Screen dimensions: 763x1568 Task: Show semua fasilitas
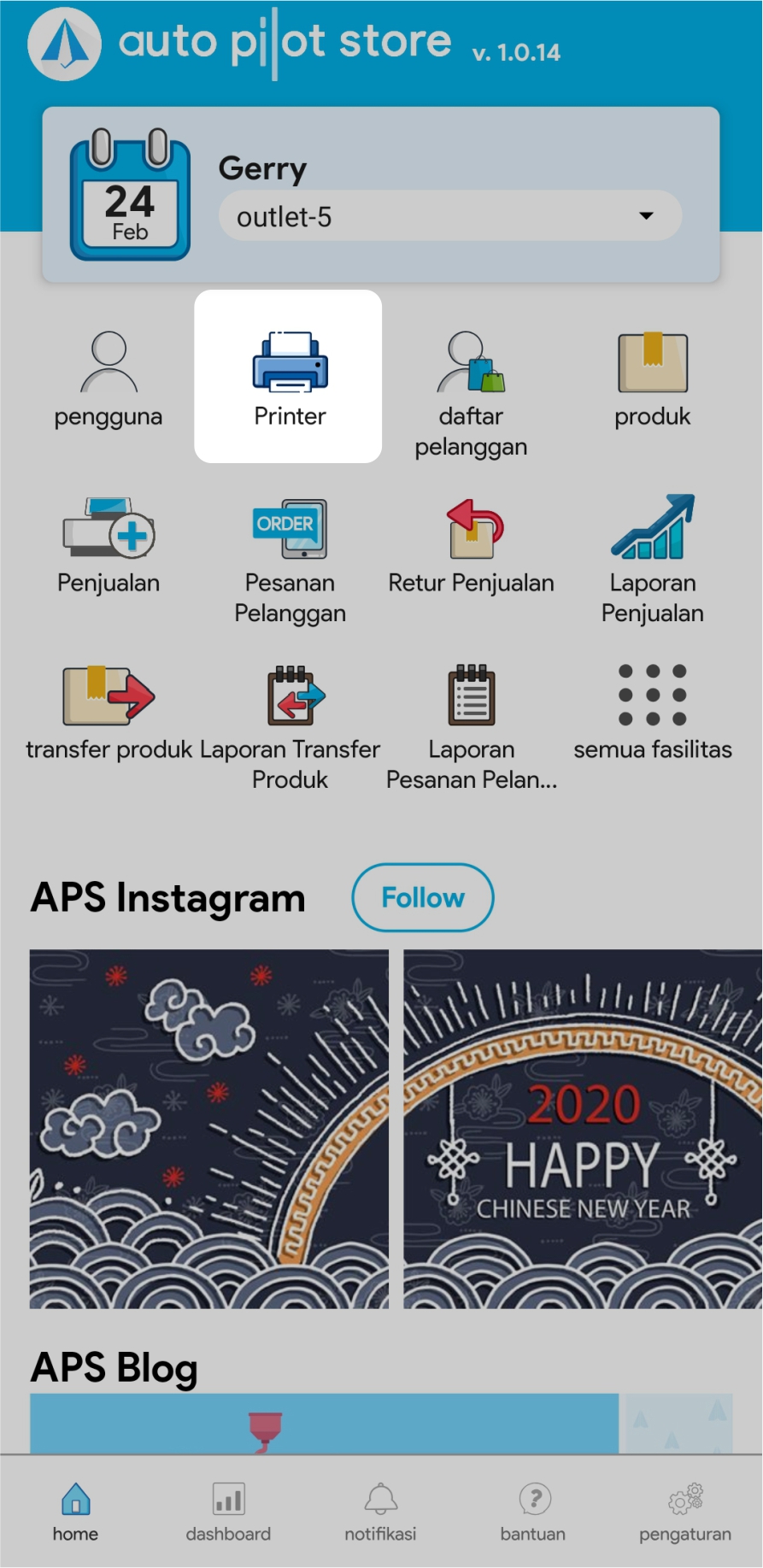652,711
